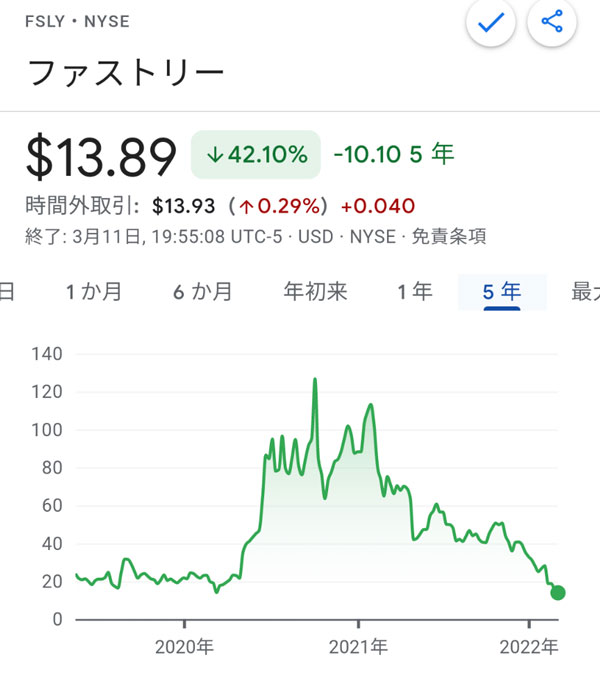Switch to the 1か月 range

(94, 292)
